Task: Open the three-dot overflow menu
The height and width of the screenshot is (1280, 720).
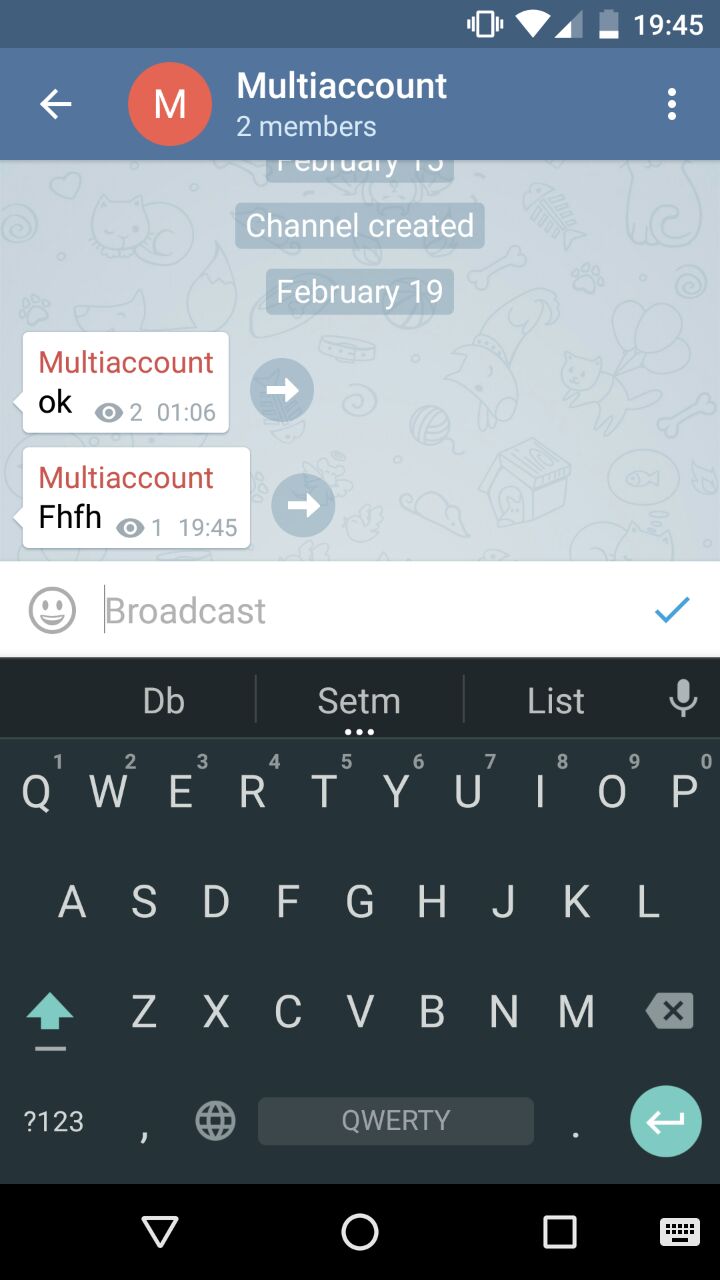Action: pos(671,104)
